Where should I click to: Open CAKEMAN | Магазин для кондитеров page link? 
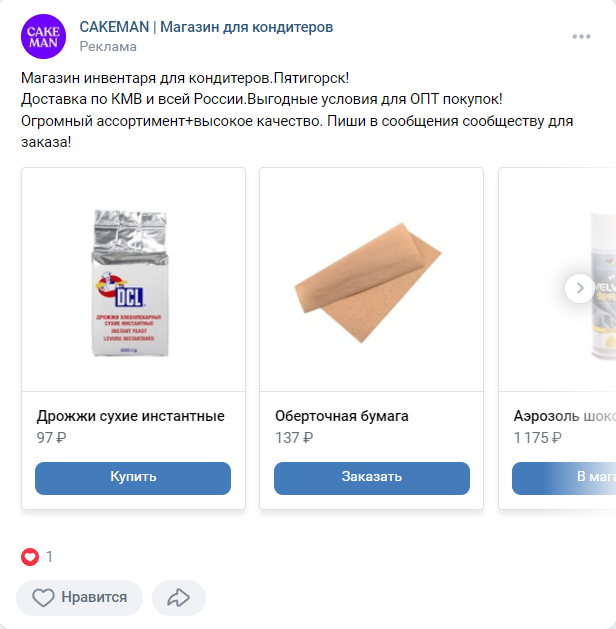click(206, 27)
